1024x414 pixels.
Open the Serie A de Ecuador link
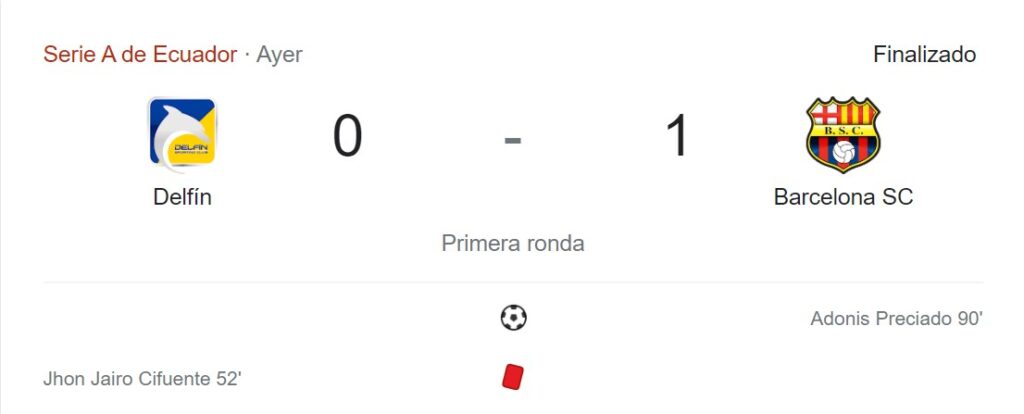[140, 54]
